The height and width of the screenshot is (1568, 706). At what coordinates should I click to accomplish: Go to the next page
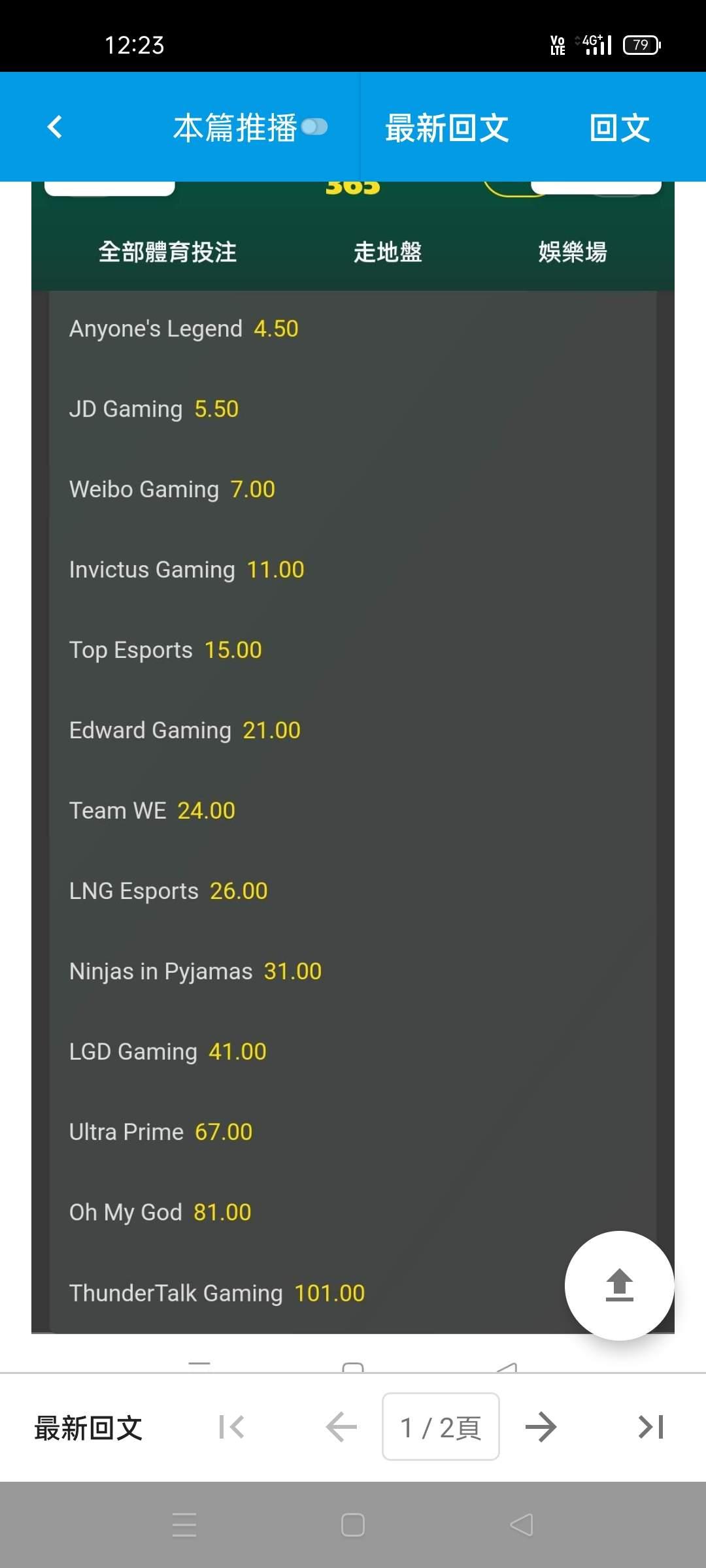pyautogui.click(x=541, y=1427)
